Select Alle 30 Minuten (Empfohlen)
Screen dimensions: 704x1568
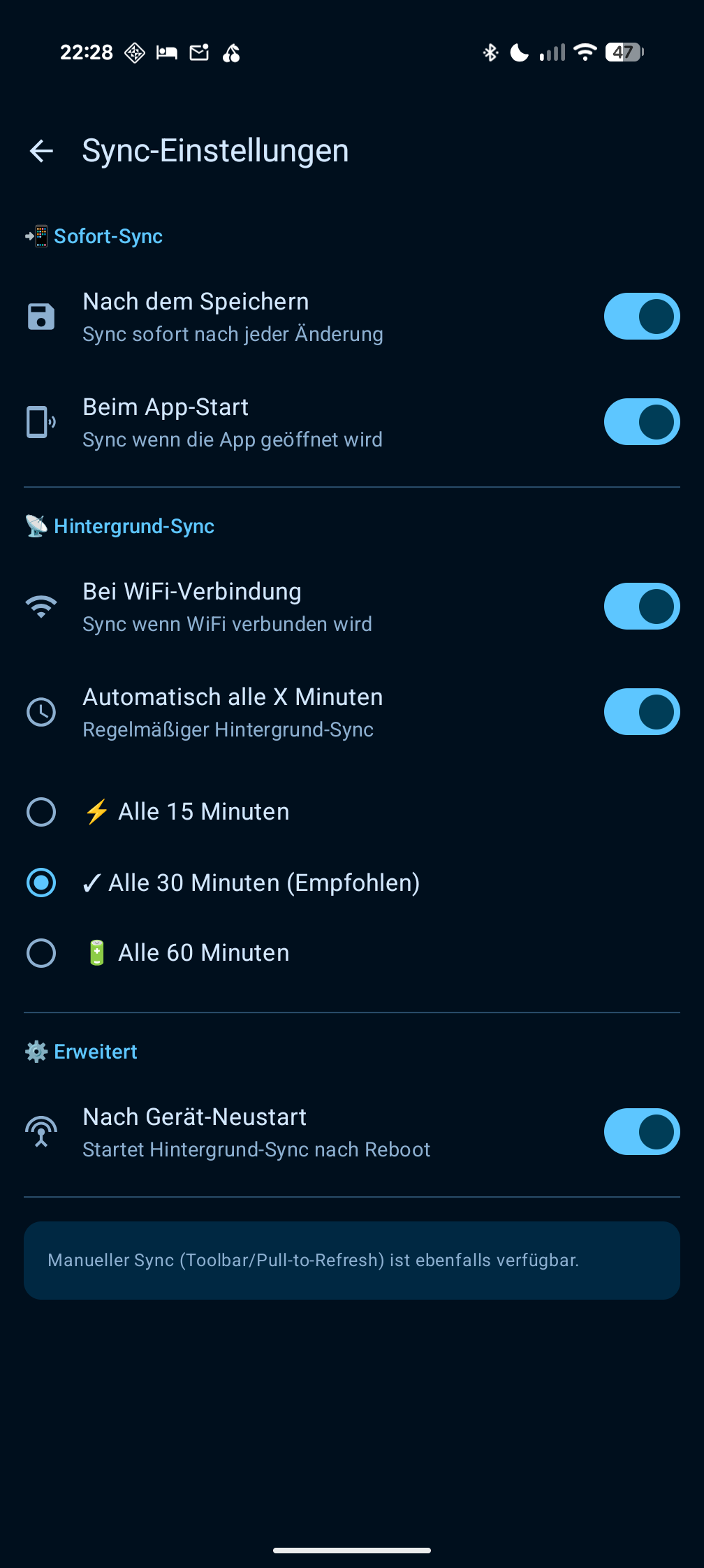(41, 883)
